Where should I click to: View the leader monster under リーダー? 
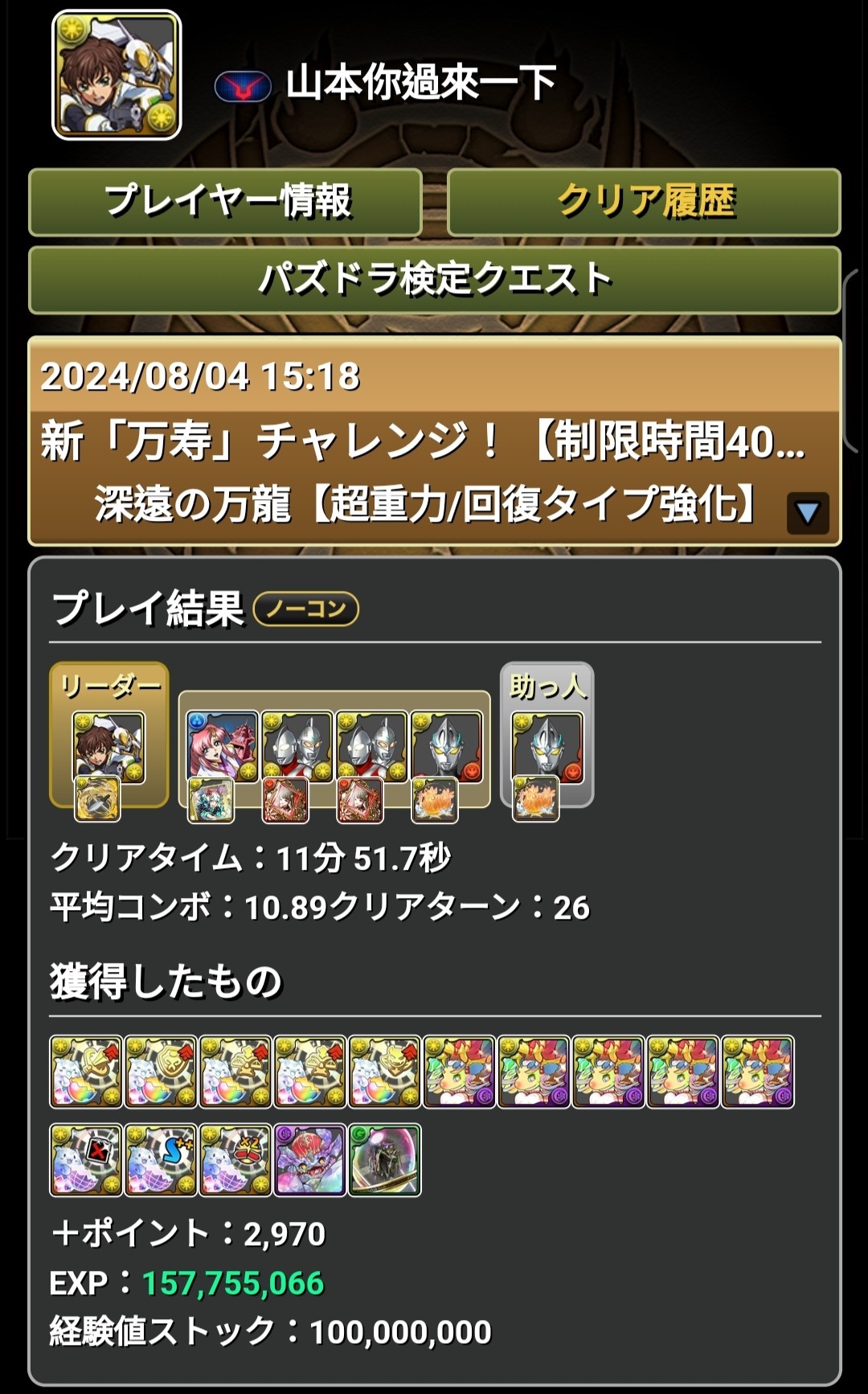[x=108, y=746]
